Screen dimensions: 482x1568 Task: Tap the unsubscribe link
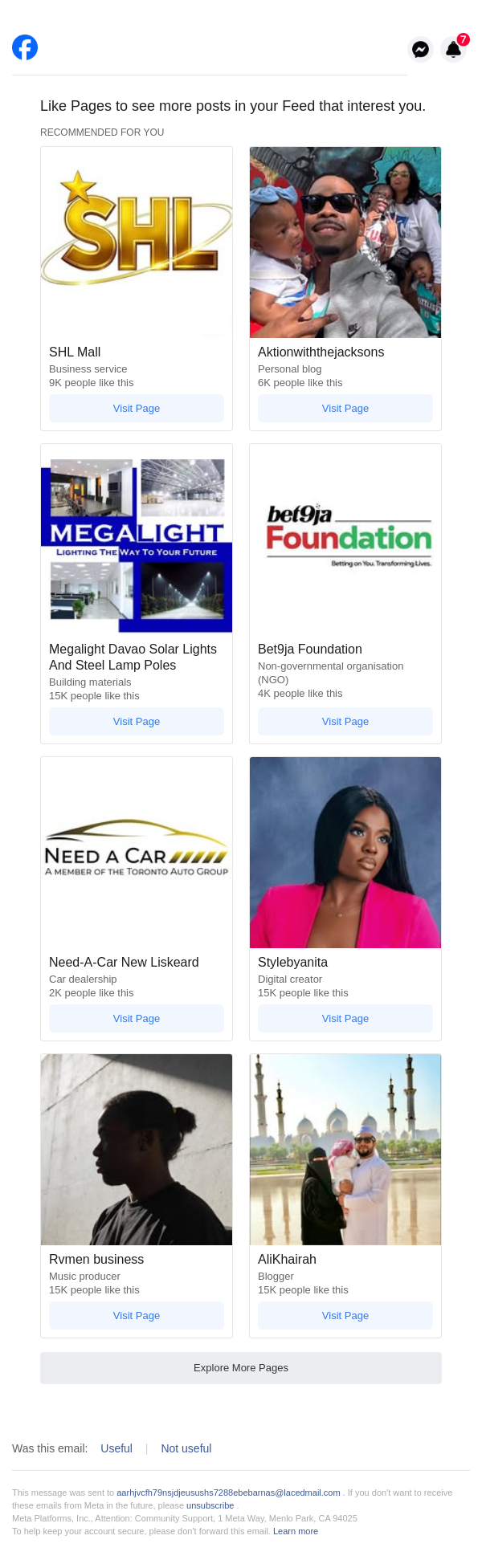click(210, 1505)
